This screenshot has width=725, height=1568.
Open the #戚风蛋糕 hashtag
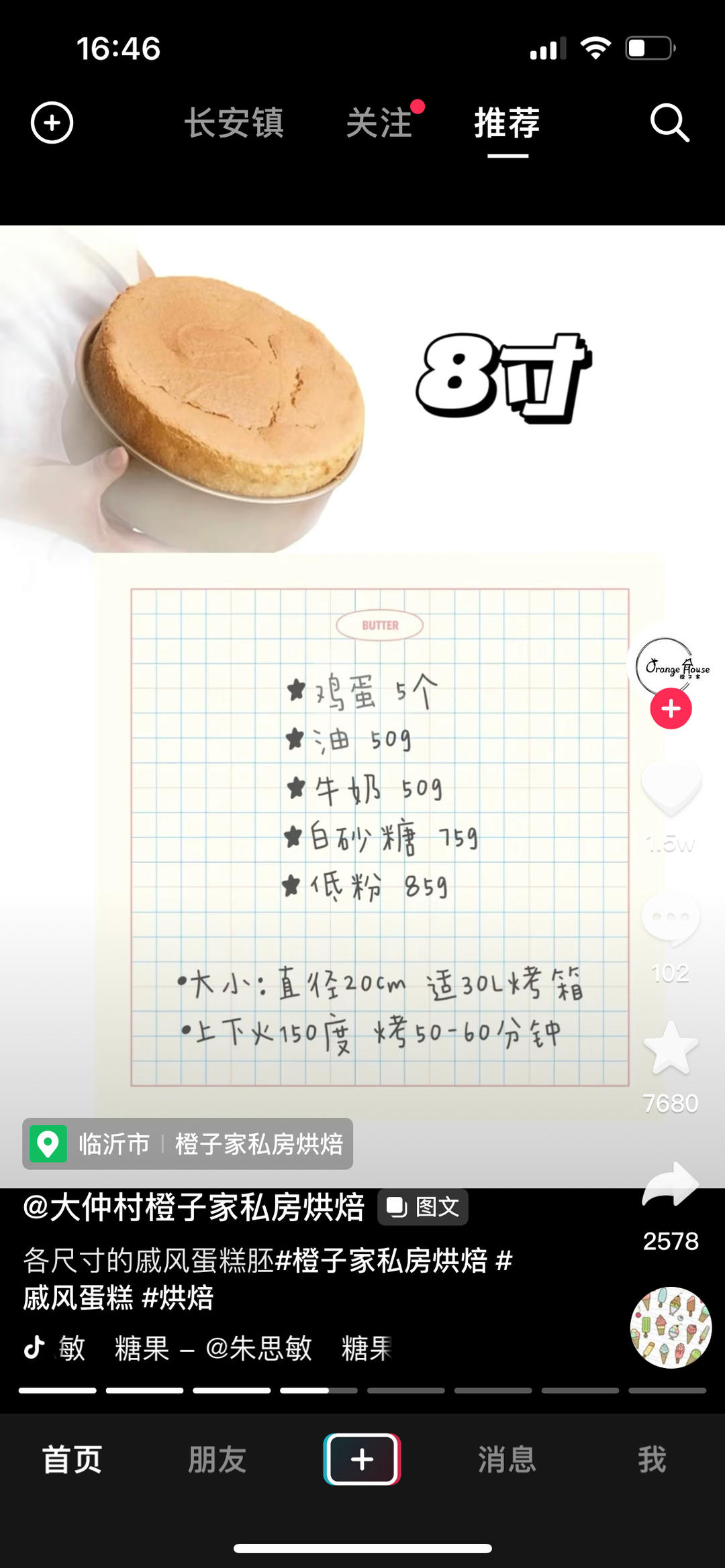click(78, 1298)
